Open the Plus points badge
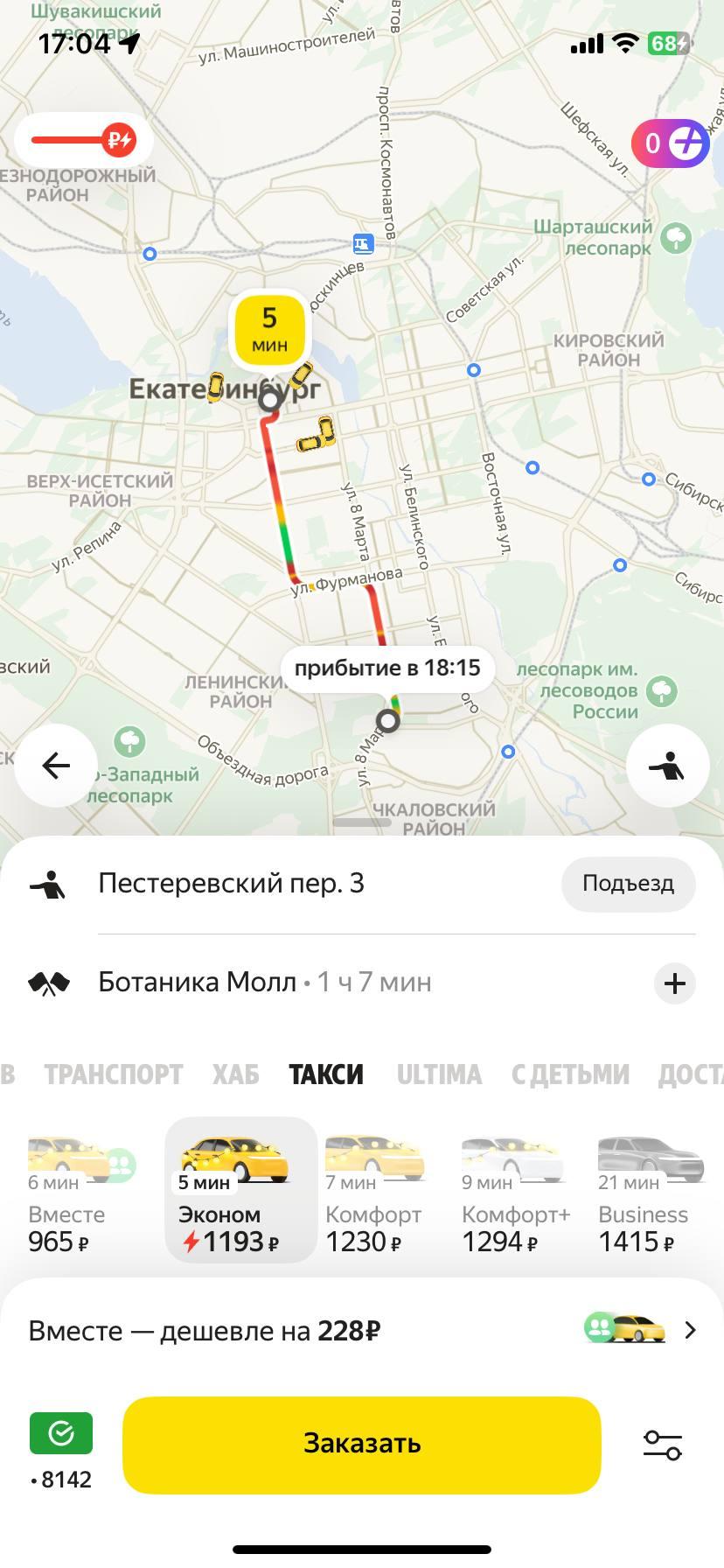 (x=670, y=143)
